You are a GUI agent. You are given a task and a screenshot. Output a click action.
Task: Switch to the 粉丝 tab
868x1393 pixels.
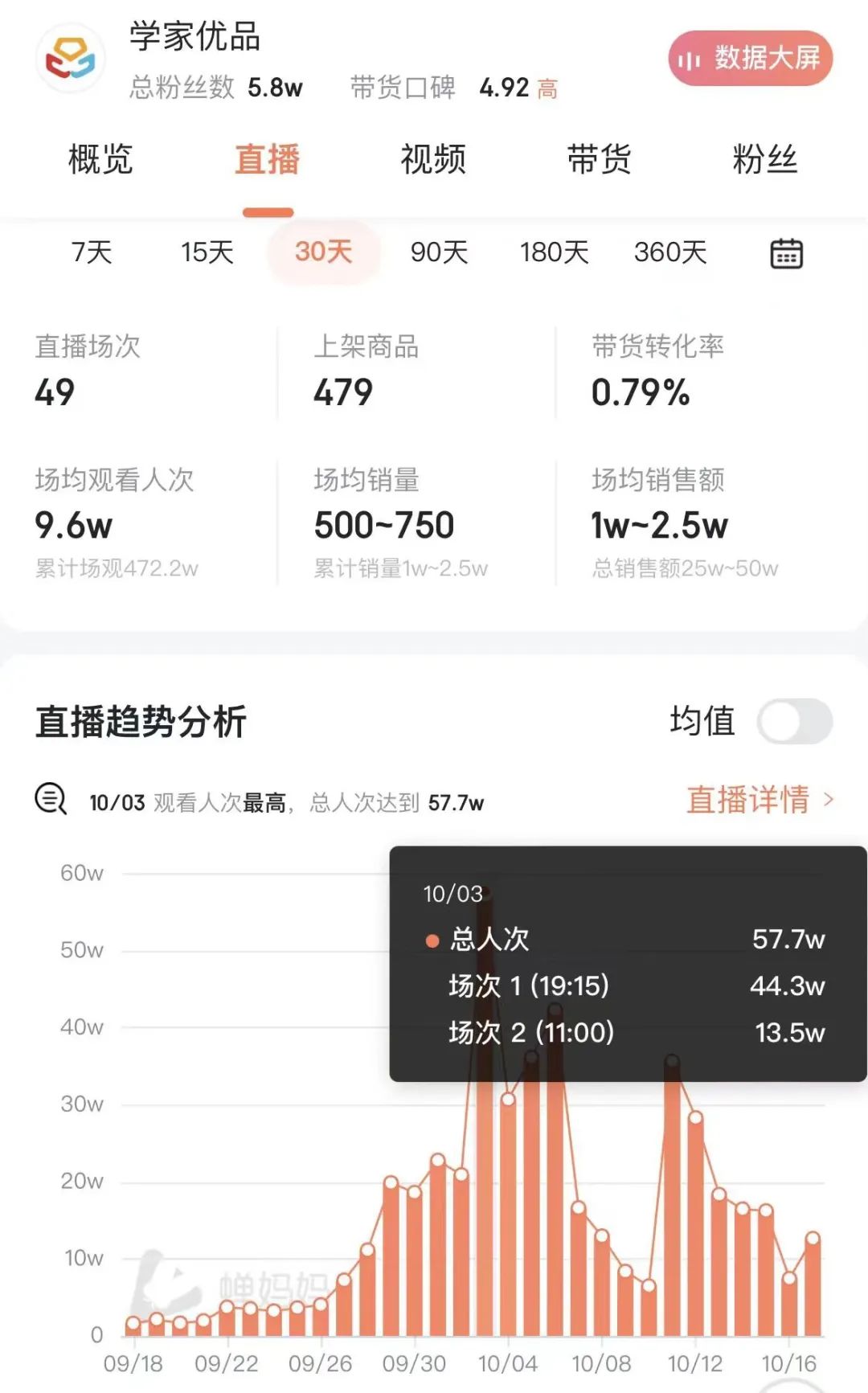click(764, 159)
